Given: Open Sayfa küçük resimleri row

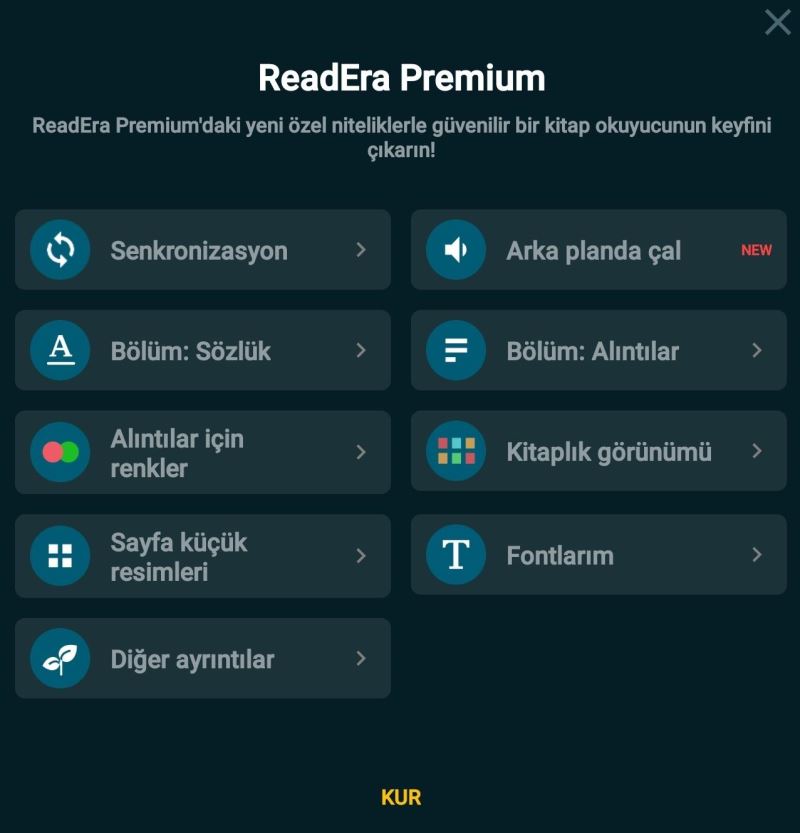Looking at the screenshot, I should pos(202,556).
